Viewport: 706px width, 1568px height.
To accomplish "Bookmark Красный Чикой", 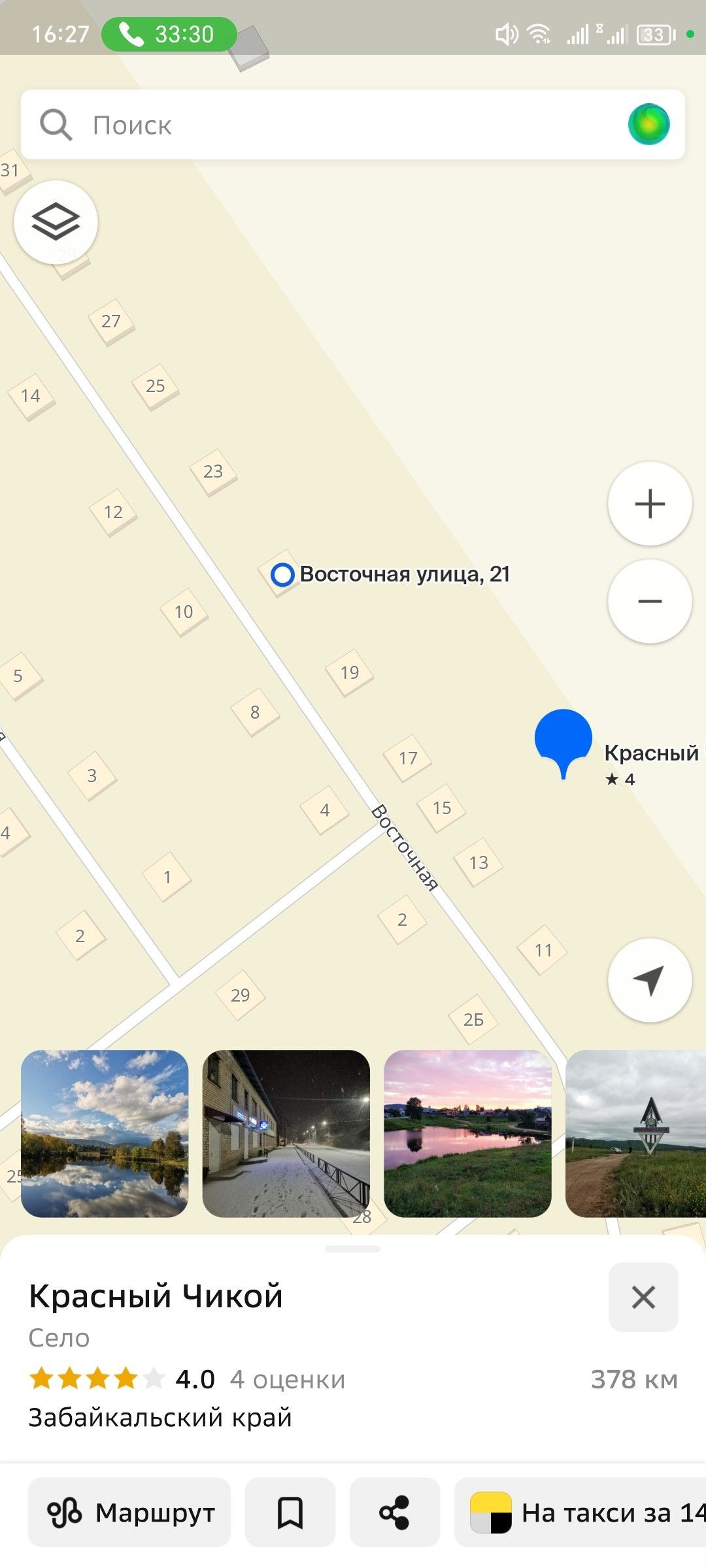I will [x=290, y=1512].
